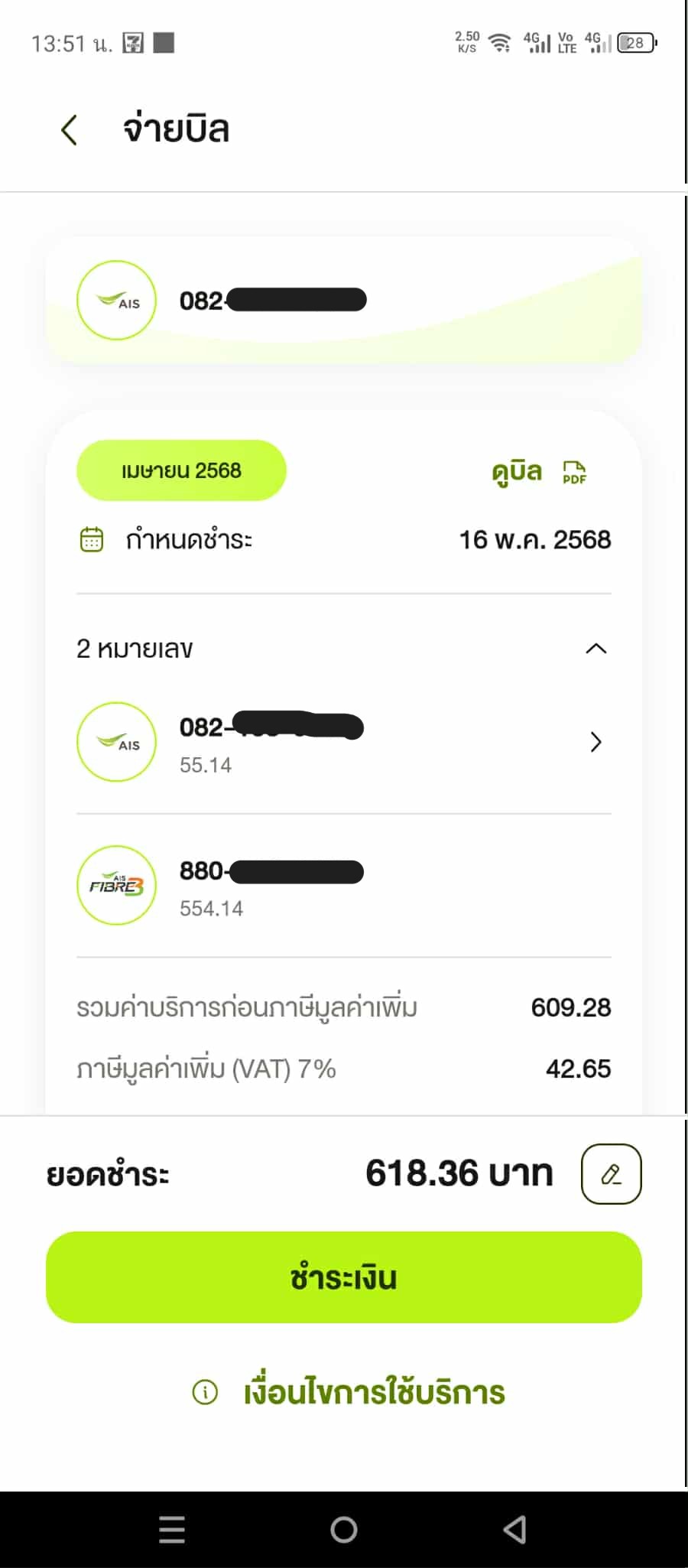
Task: Tap the ชำระเงิน pay button
Action: [x=344, y=1277]
